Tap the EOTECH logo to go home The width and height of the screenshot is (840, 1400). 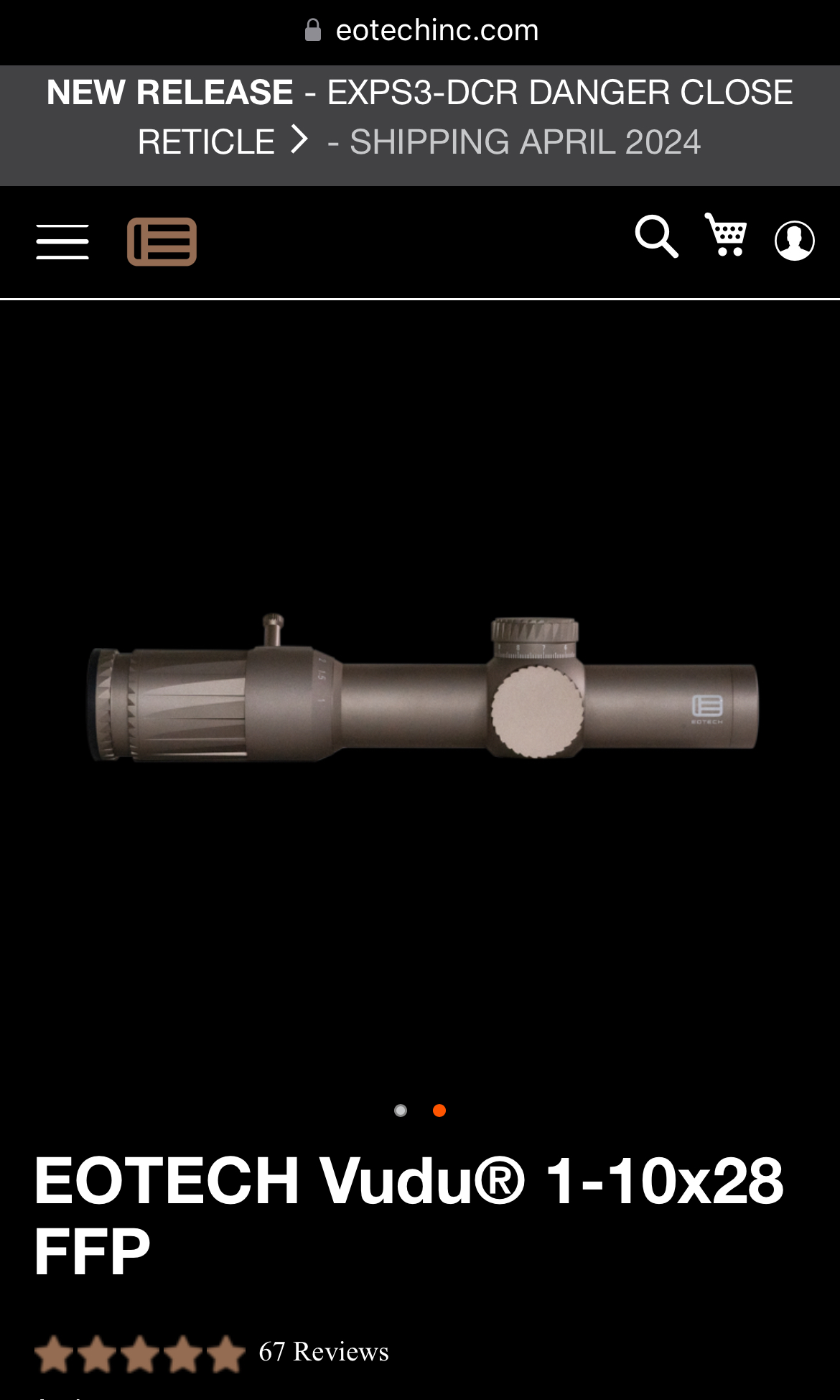(x=162, y=241)
